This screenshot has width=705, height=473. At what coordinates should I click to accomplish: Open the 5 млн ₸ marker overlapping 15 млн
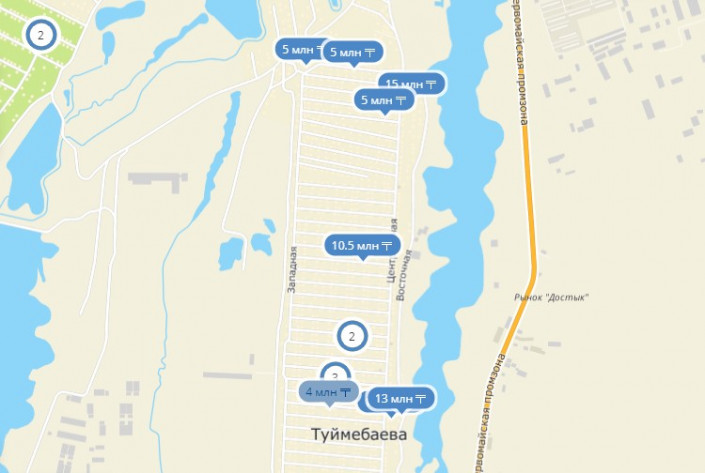point(385,101)
